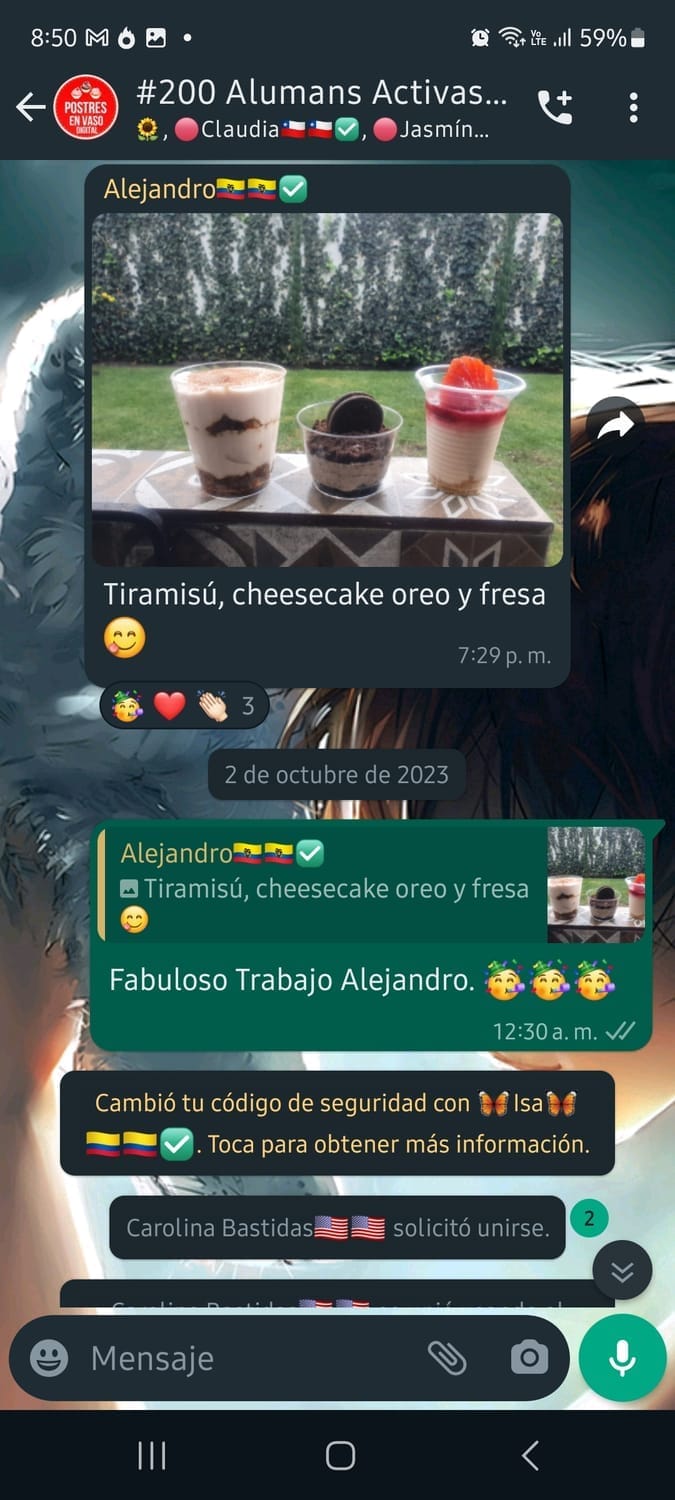Open the security code change notice
Image resolution: width=675 pixels, height=1500 pixels.
(x=337, y=1123)
